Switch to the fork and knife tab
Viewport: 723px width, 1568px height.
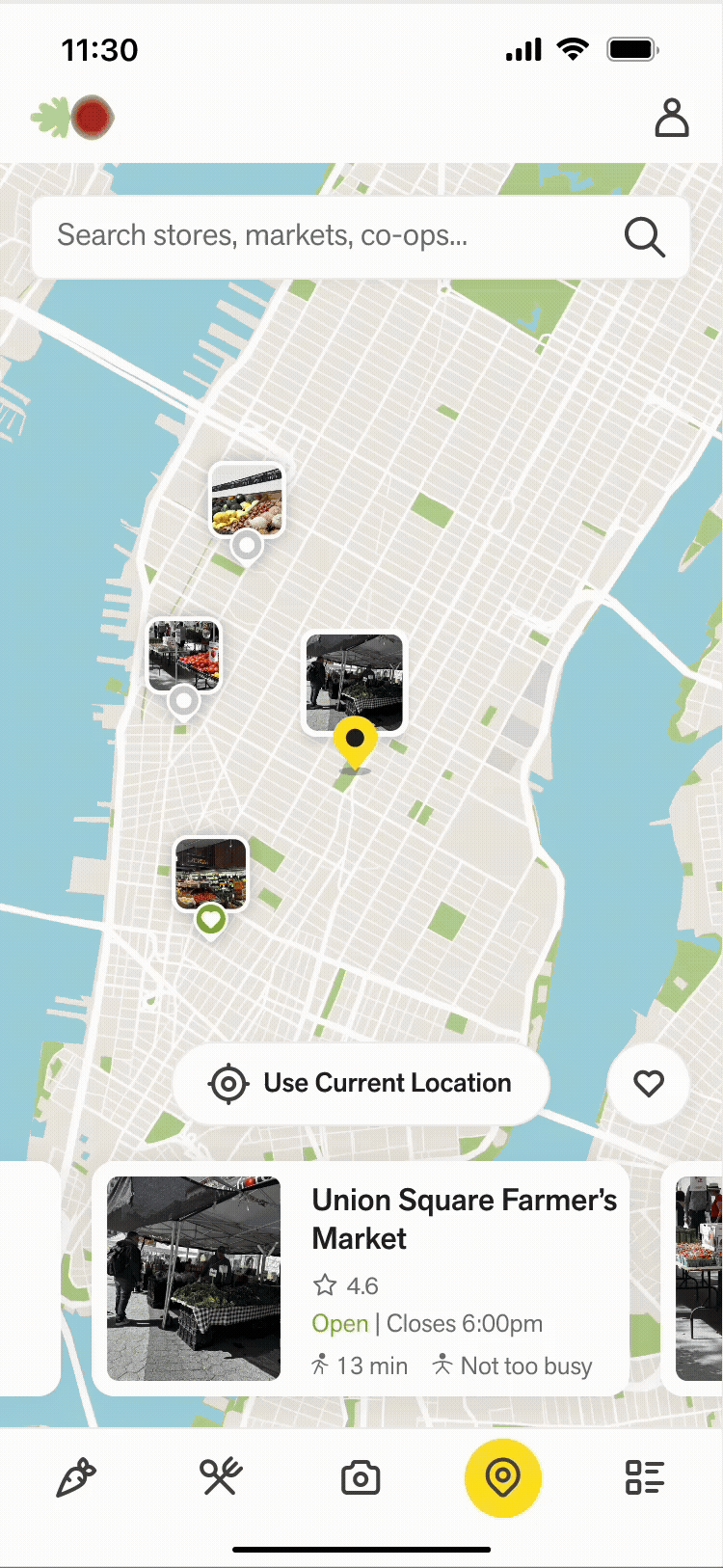221,1477
